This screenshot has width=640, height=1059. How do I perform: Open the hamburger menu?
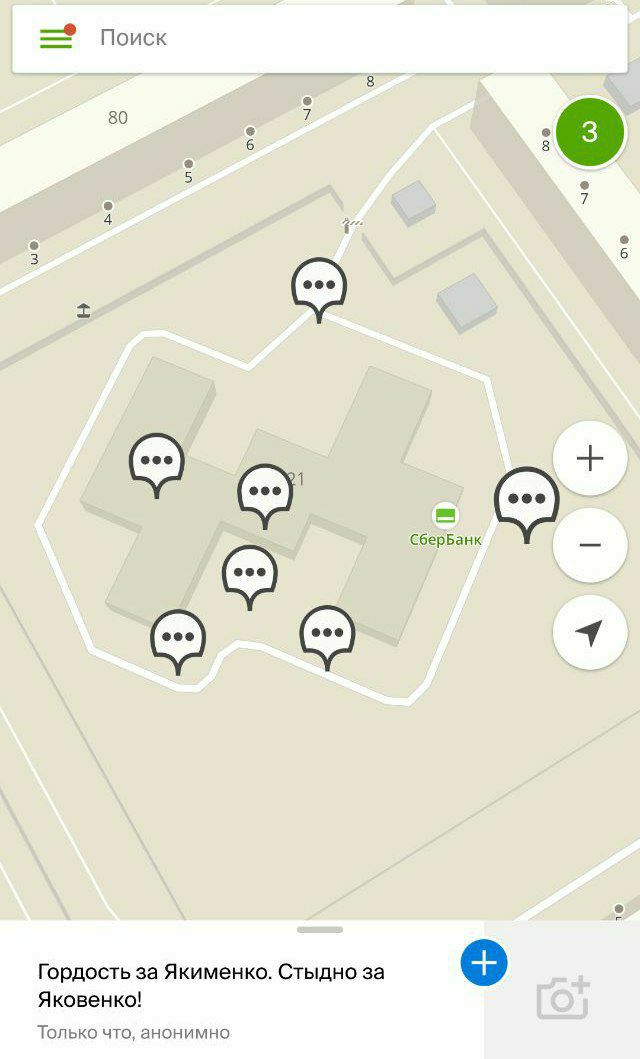(56, 38)
